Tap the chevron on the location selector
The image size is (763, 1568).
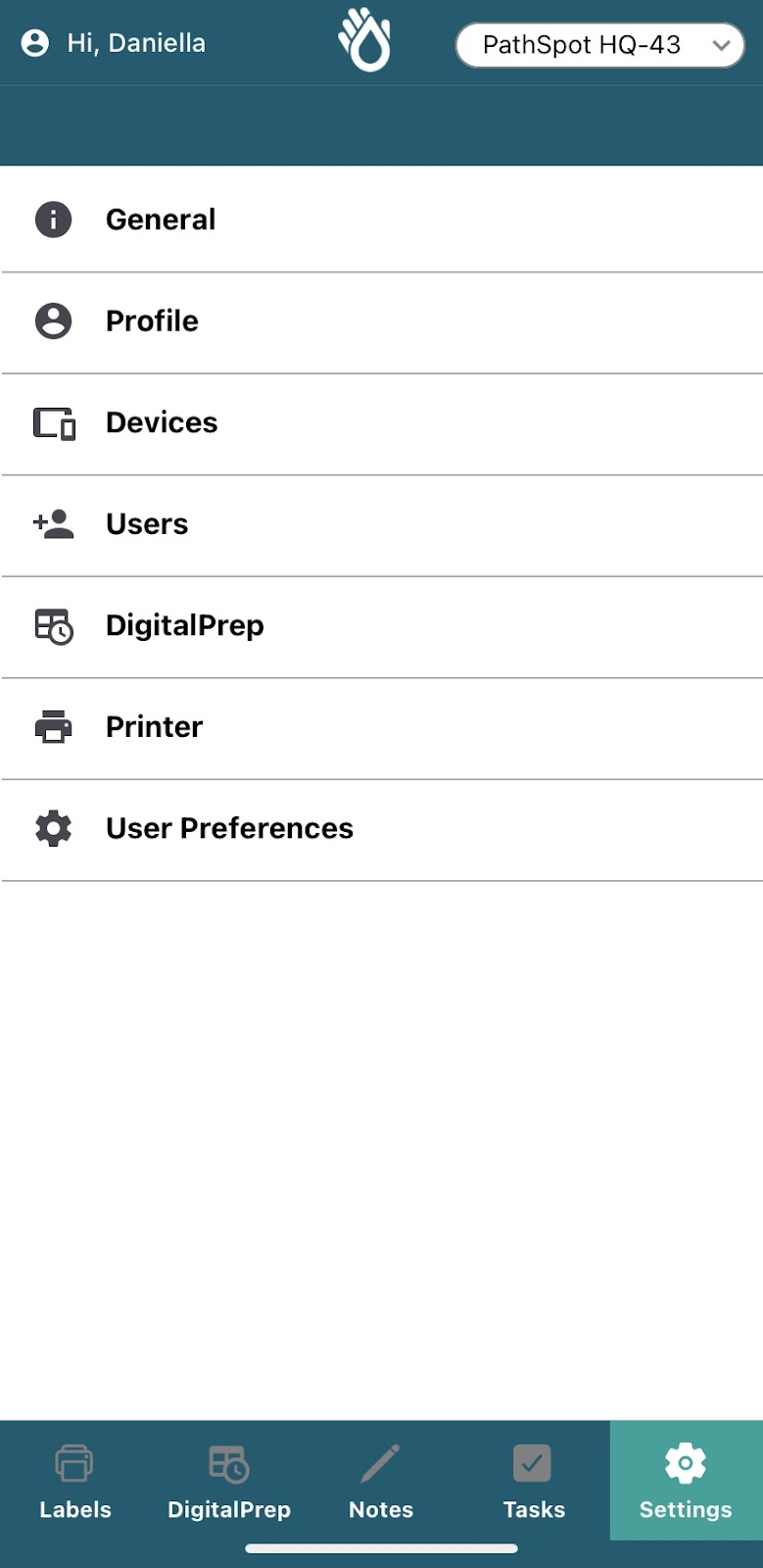pos(722,45)
